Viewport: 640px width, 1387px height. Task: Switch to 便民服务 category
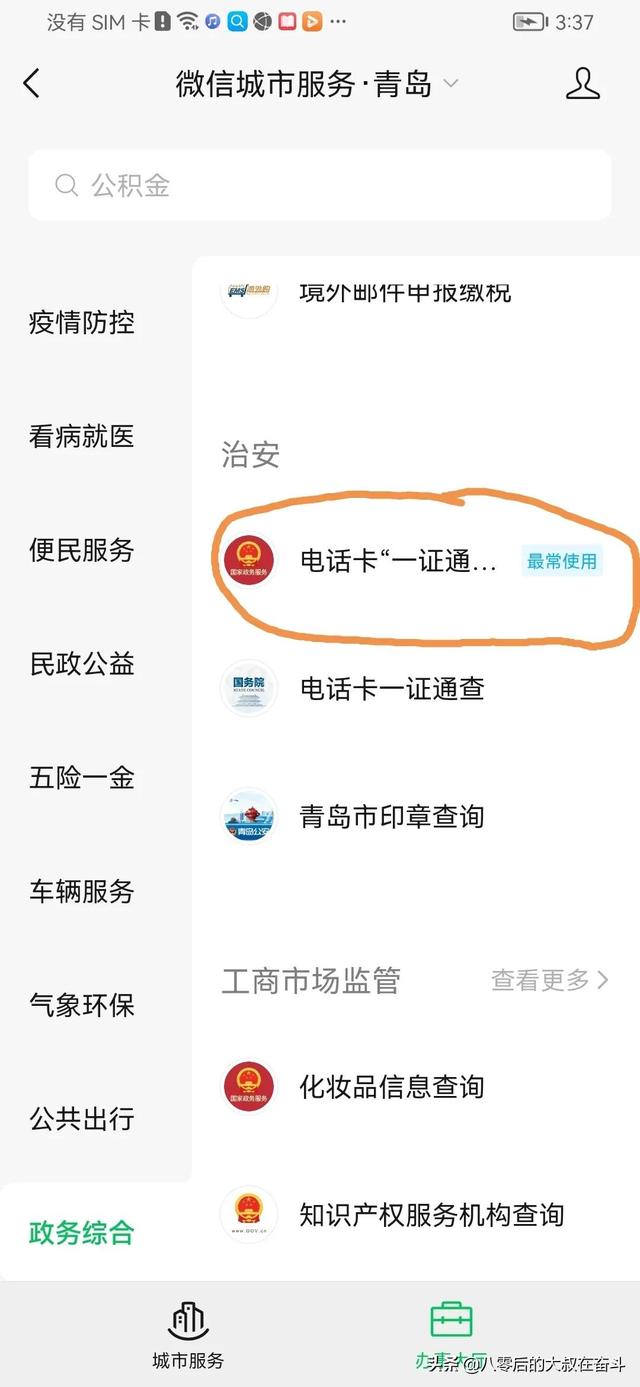pyautogui.click(x=82, y=550)
